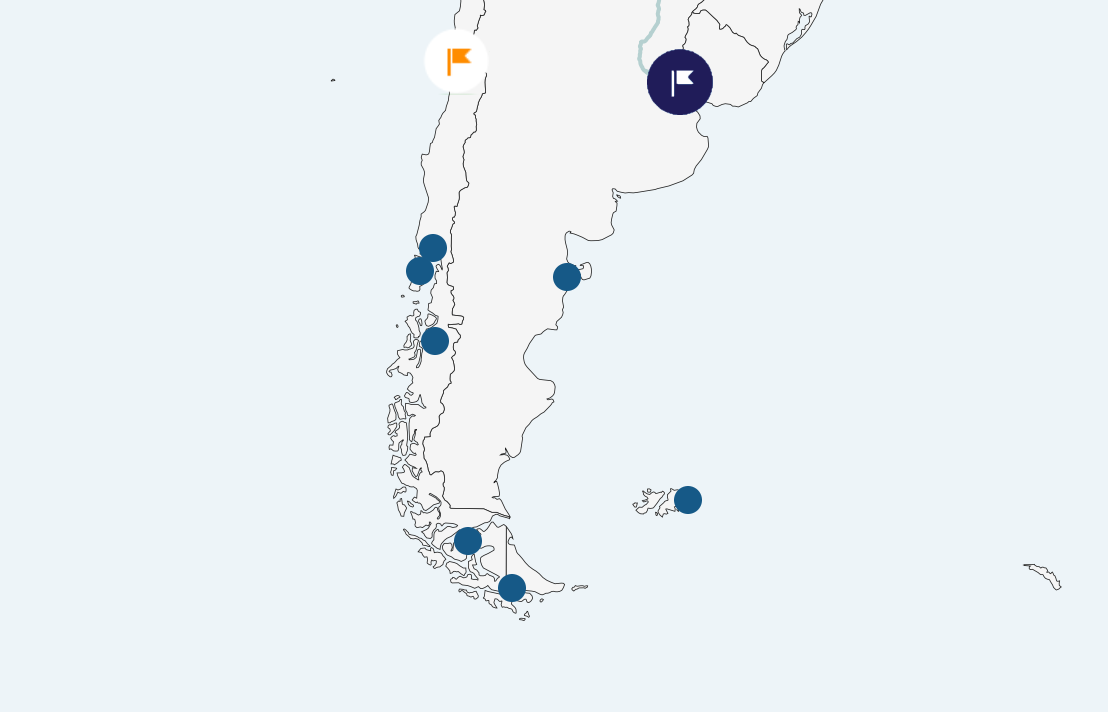
Task: Tap the southernmost blue dot in Tierra del Fuego
Action: [512, 588]
